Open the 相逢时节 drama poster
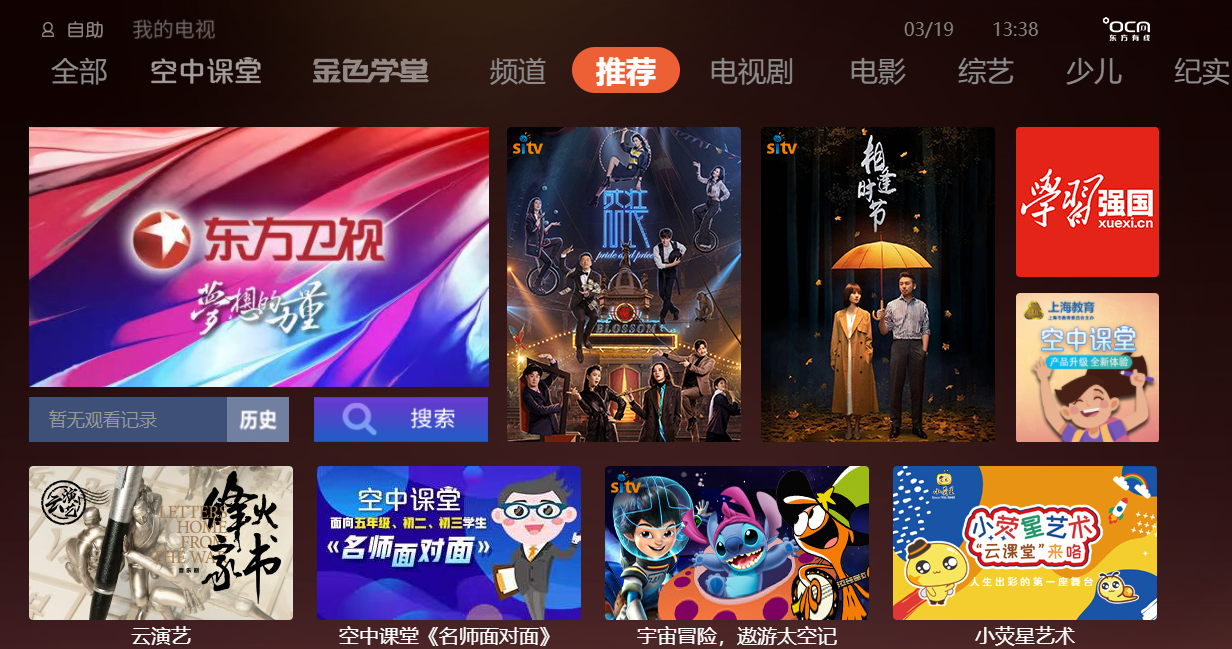This screenshot has width=1232, height=649. pyautogui.click(x=878, y=284)
